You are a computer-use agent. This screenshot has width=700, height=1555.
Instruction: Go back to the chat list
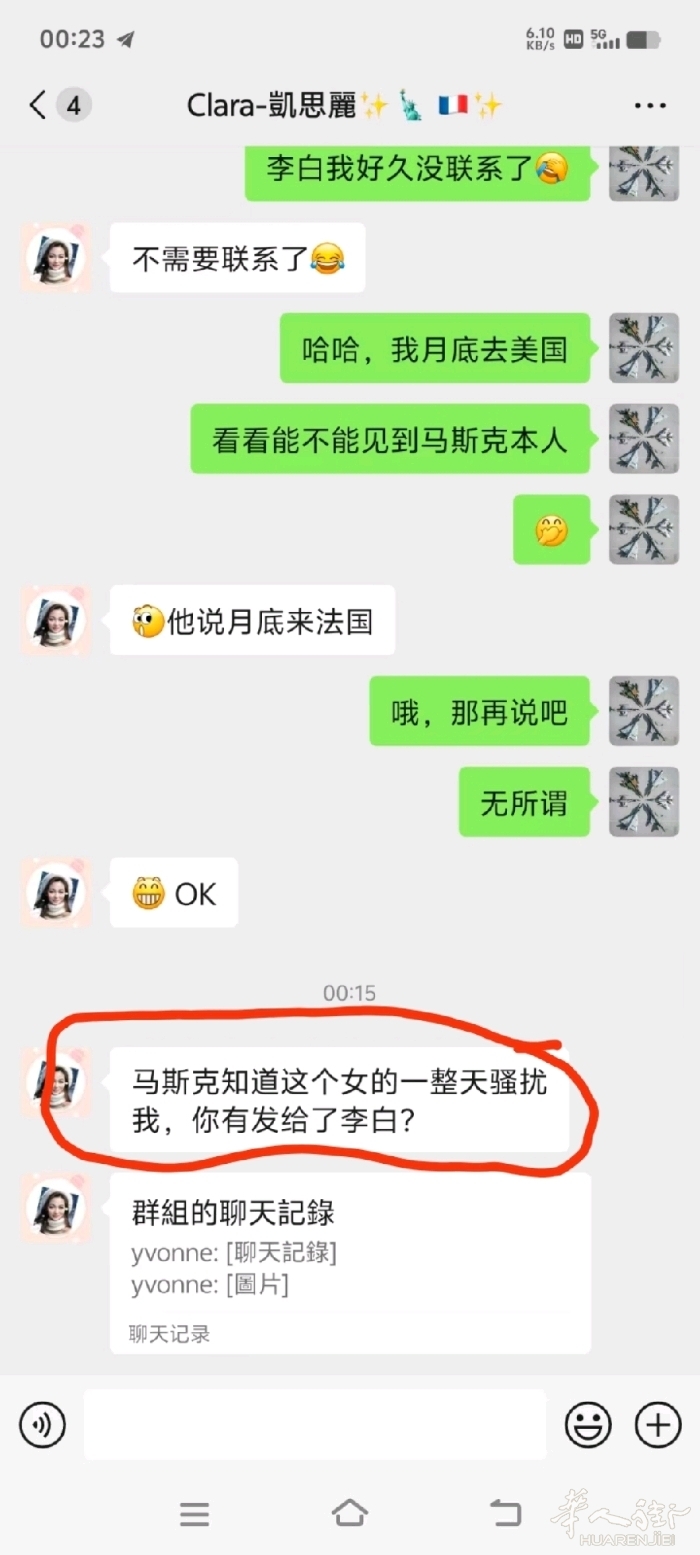point(38,105)
